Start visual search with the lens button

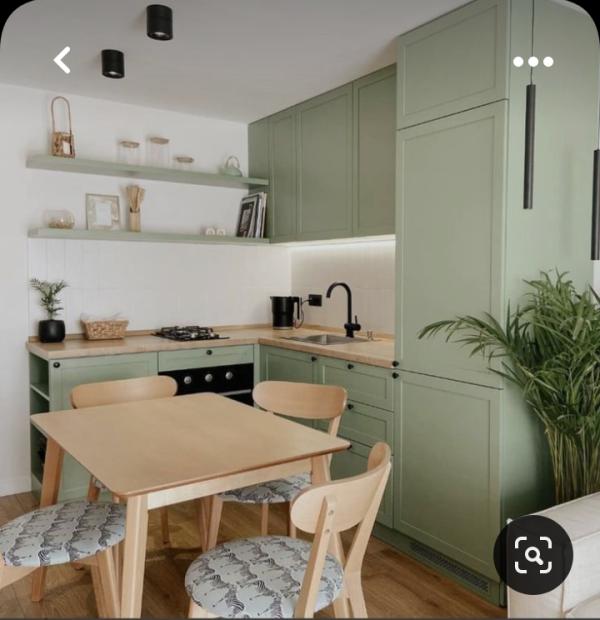(533, 555)
